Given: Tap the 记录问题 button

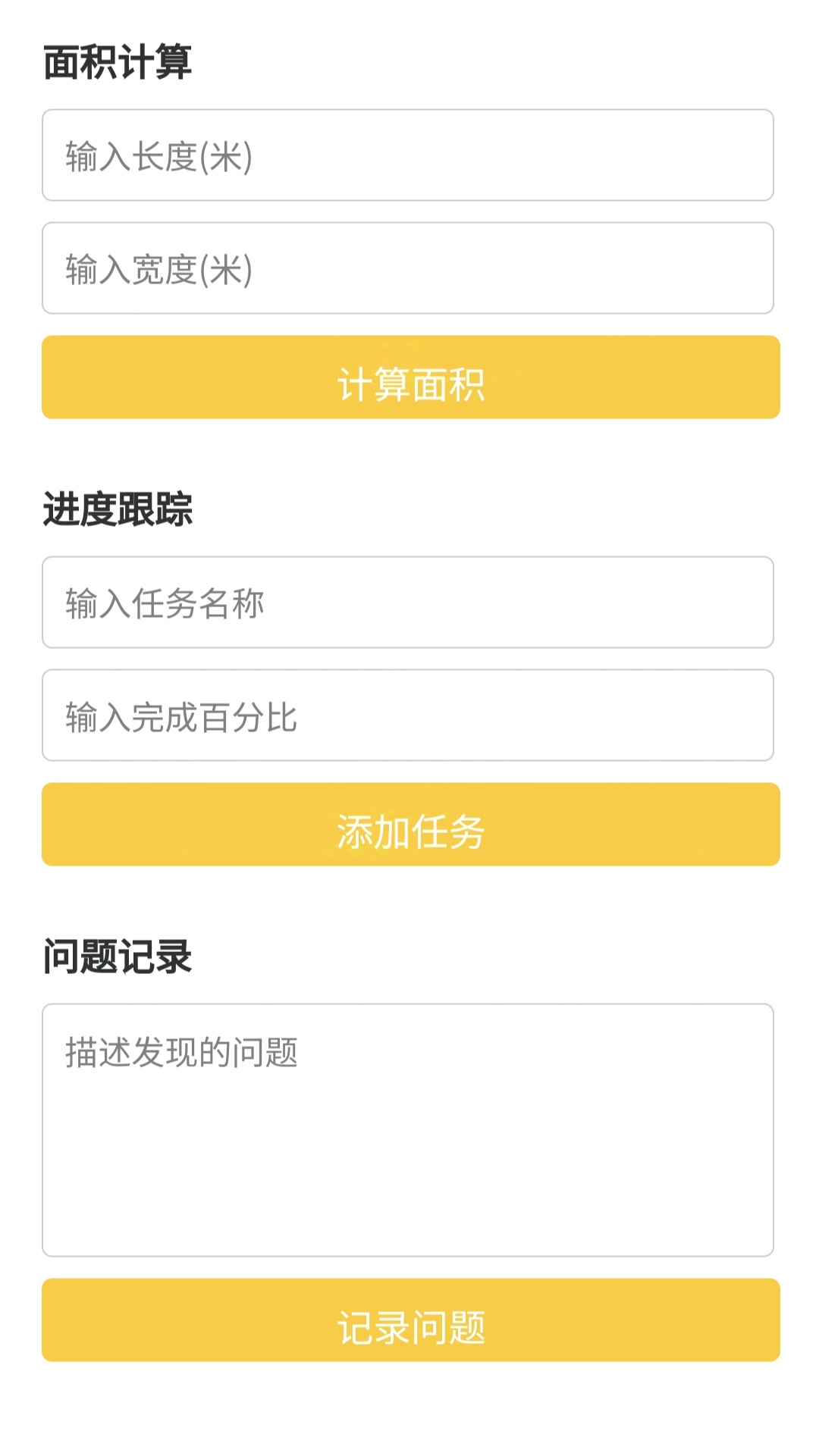Looking at the screenshot, I should click(x=411, y=1320).
